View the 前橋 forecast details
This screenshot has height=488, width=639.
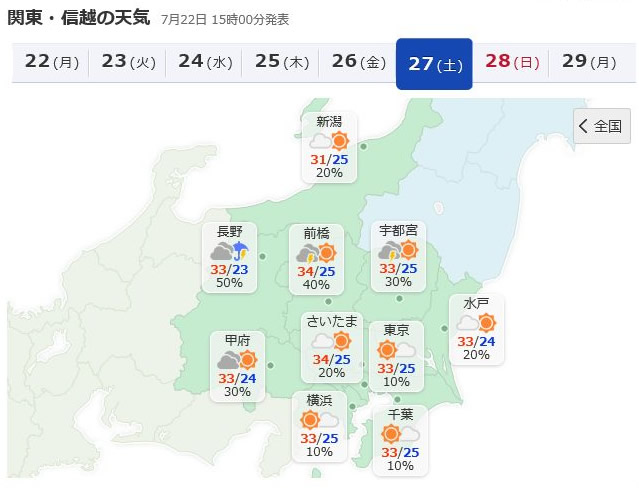pos(316,257)
